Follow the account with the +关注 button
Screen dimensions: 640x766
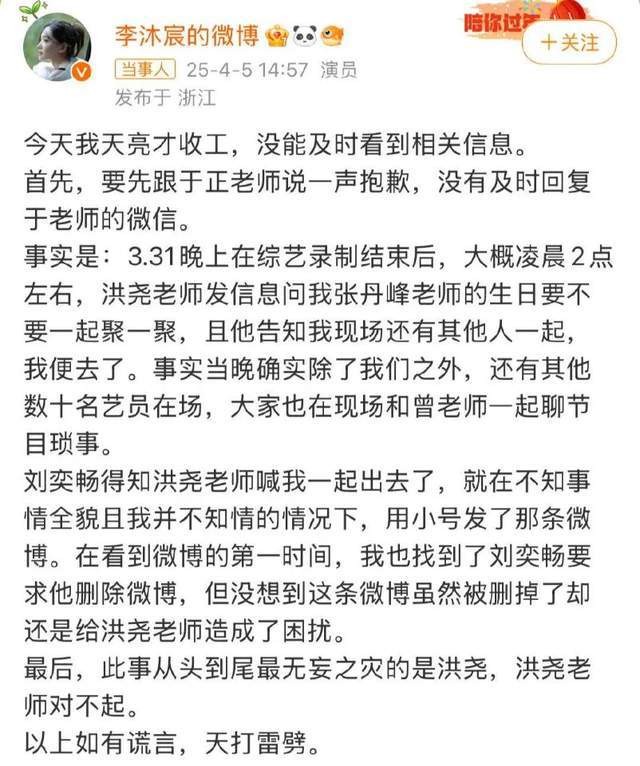point(569,43)
